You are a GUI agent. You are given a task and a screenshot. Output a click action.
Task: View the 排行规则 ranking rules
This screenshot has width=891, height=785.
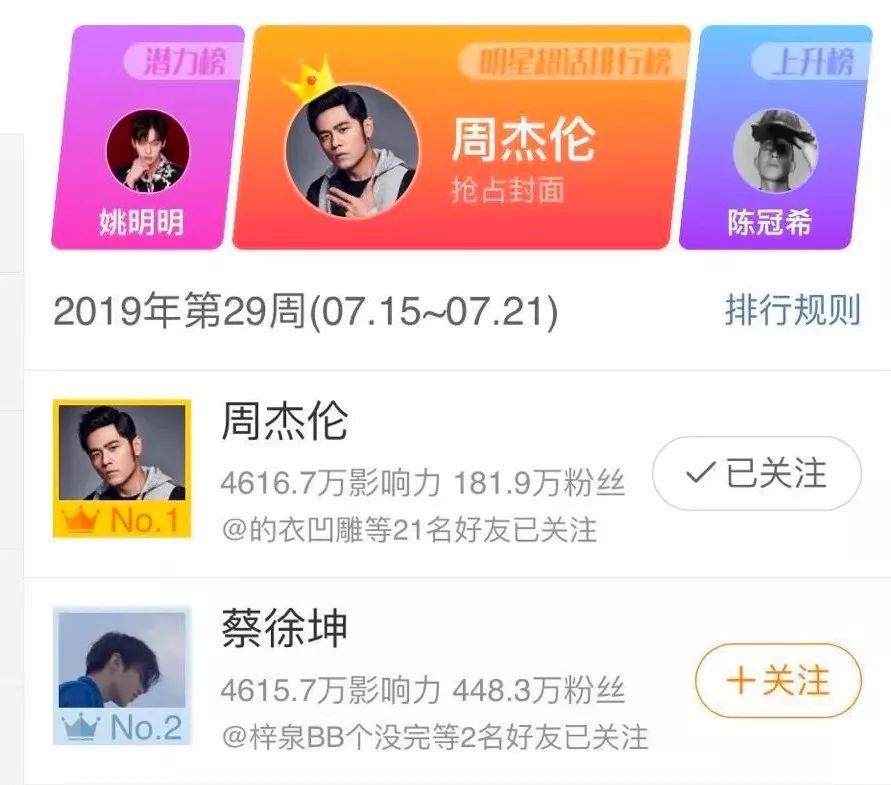click(792, 311)
